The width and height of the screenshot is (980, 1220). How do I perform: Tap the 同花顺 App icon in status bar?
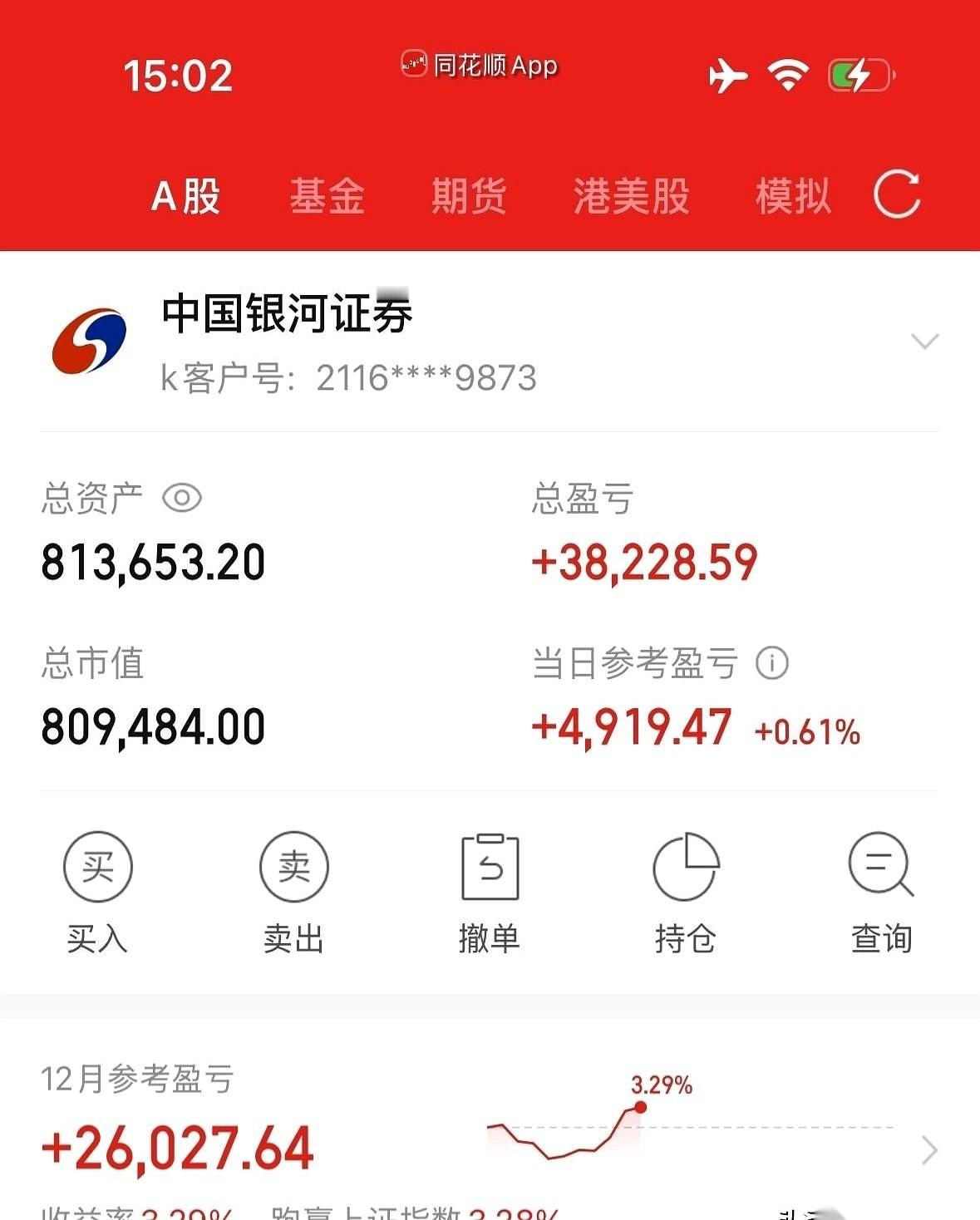411,65
